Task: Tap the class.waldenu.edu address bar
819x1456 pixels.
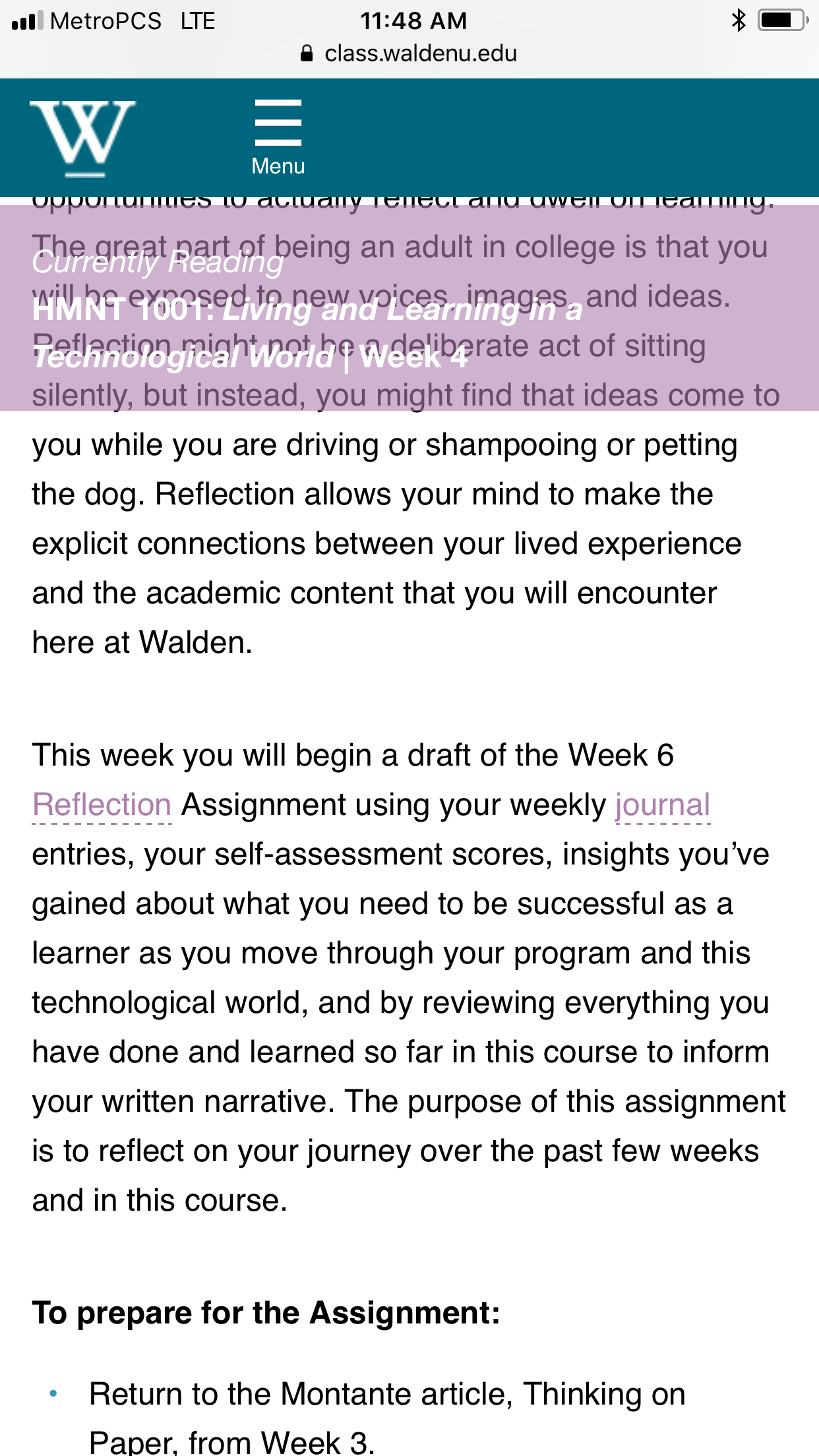Action: (409, 53)
